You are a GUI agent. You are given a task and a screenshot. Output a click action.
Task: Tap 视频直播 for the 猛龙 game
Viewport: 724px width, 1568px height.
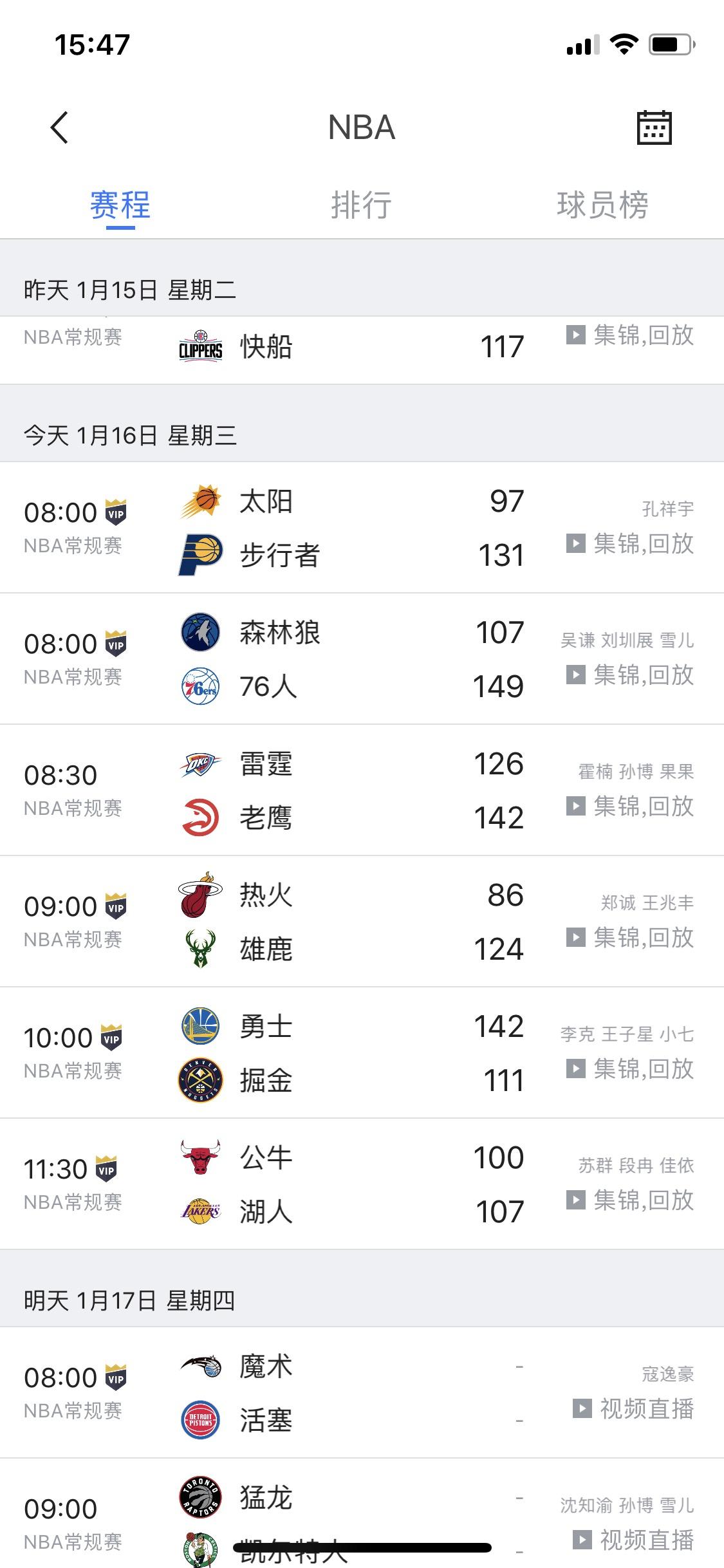click(634, 1540)
